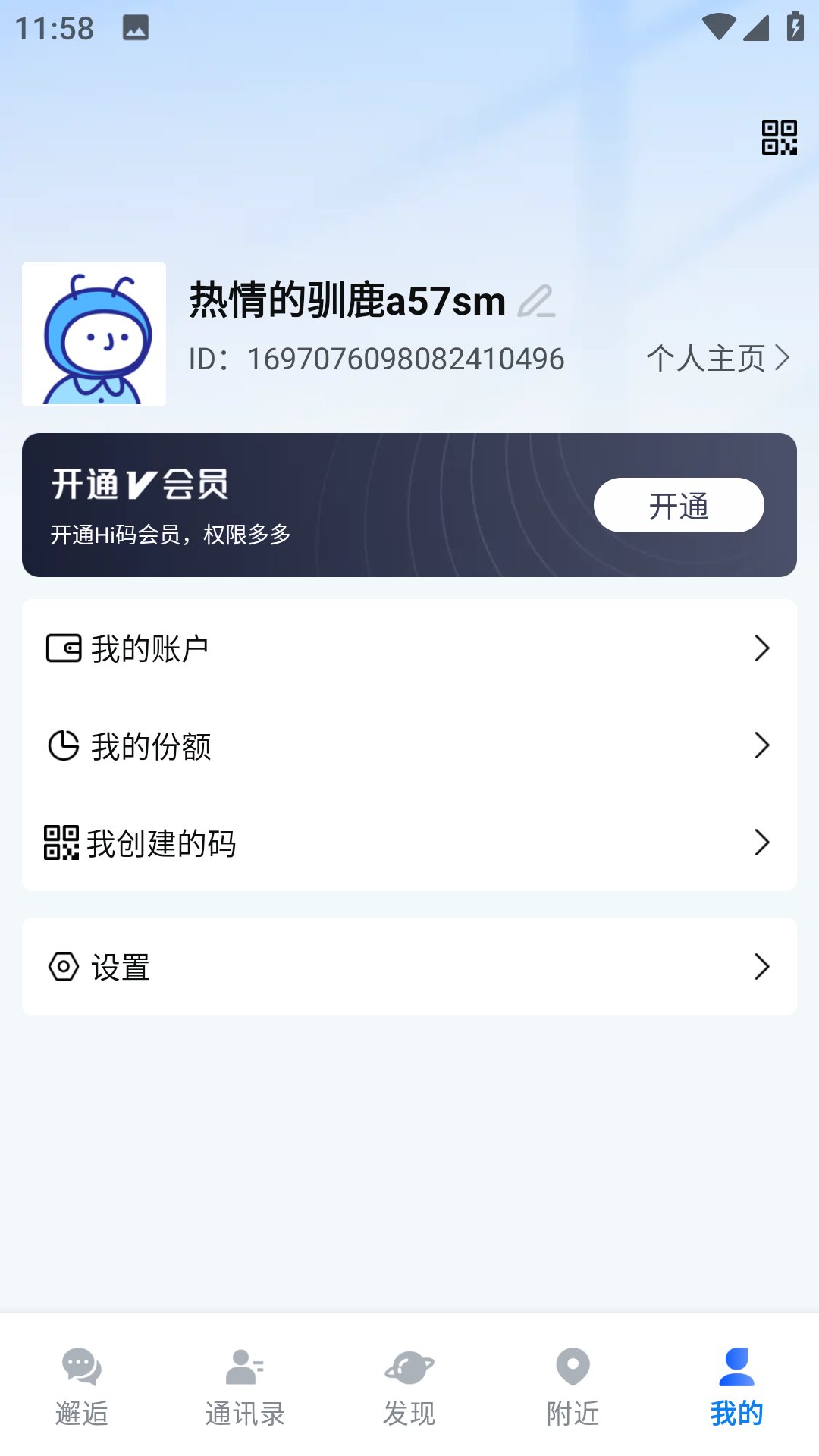Expand 我的账户 with its right chevron
This screenshot has height=1456, width=819.
pos(762,648)
